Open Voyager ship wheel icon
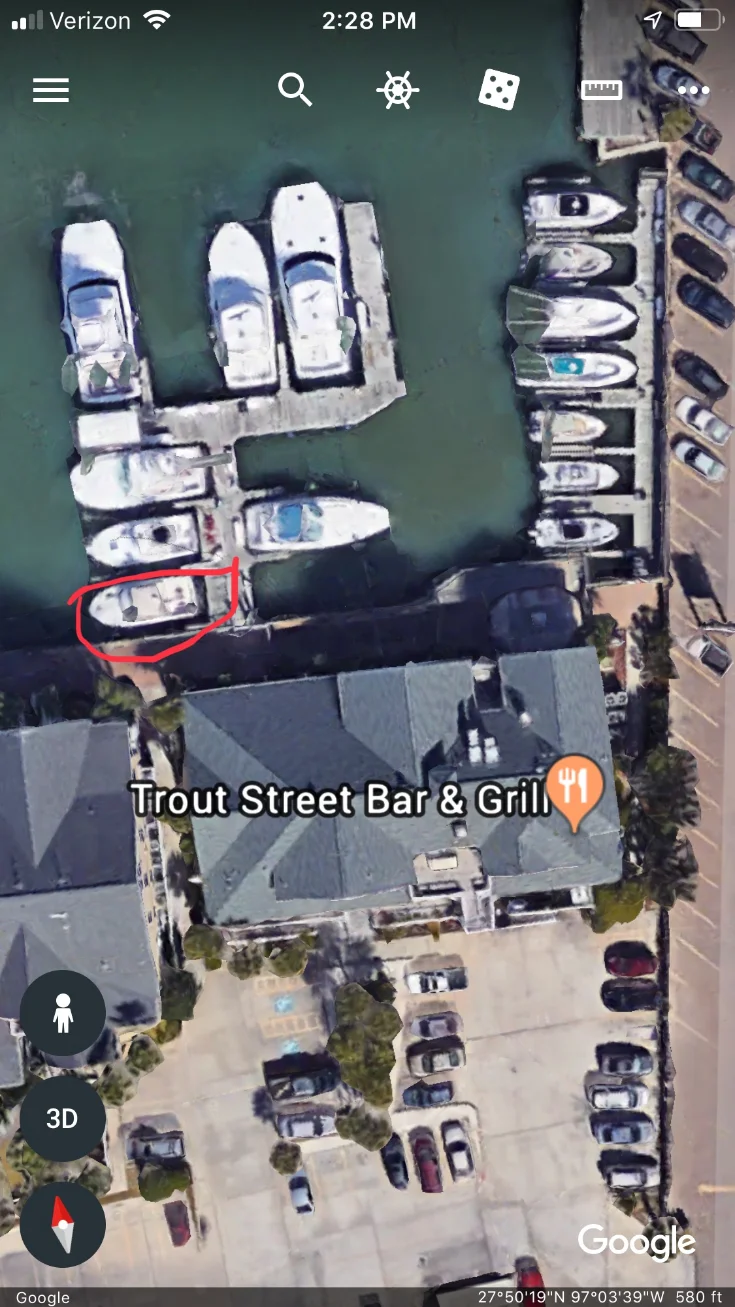Image resolution: width=735 pixels, height=1307 pixels. pyautogui.click(x=397, y=90)
